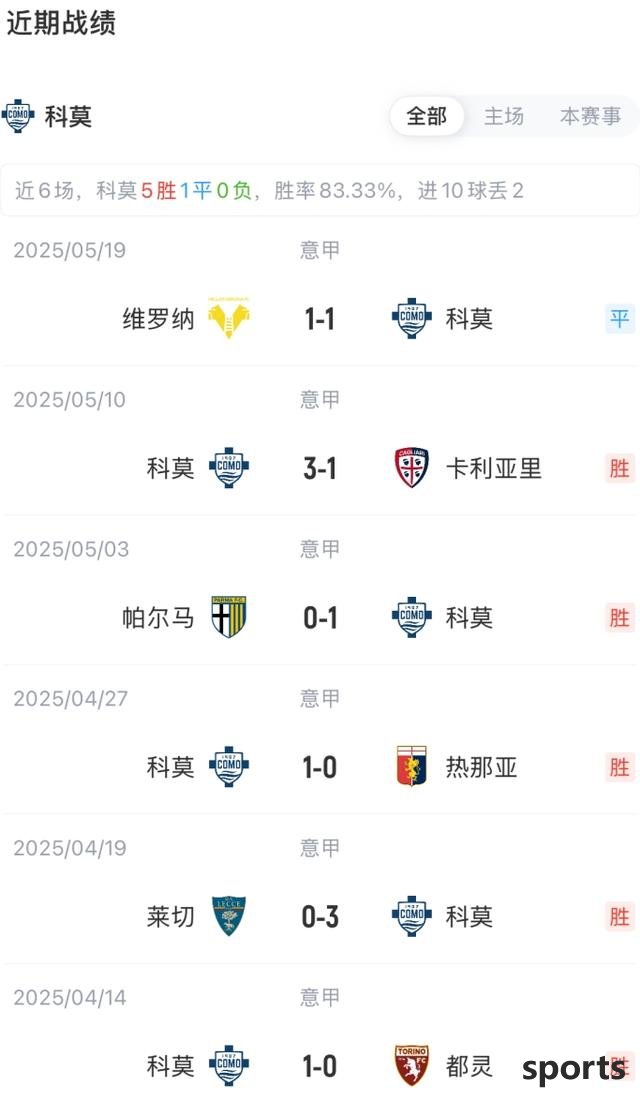640x1100 pixels.
Task: Switch to the 主场 tab
Action: pos(504,116)
